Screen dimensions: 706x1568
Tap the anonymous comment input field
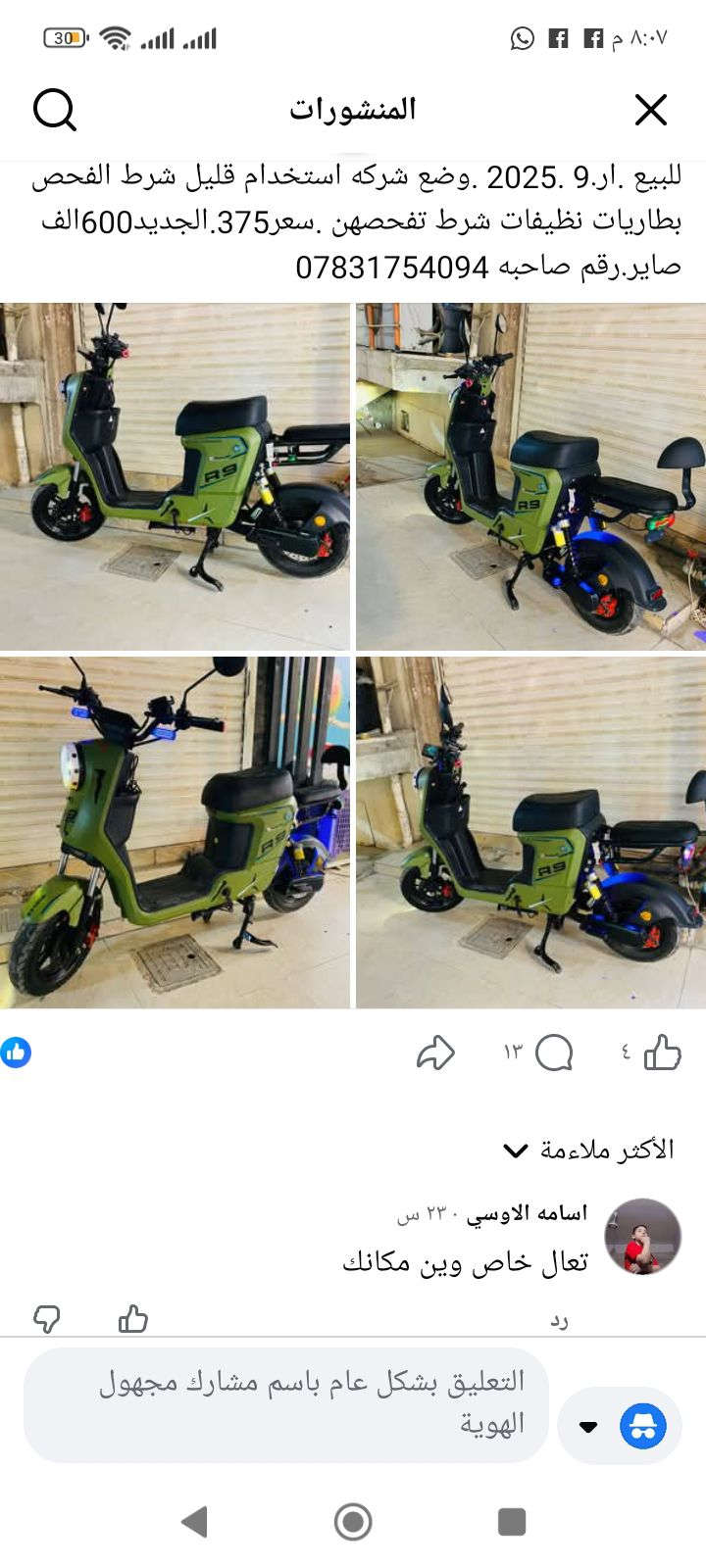pyautogui.click(x=286, y=1403)
